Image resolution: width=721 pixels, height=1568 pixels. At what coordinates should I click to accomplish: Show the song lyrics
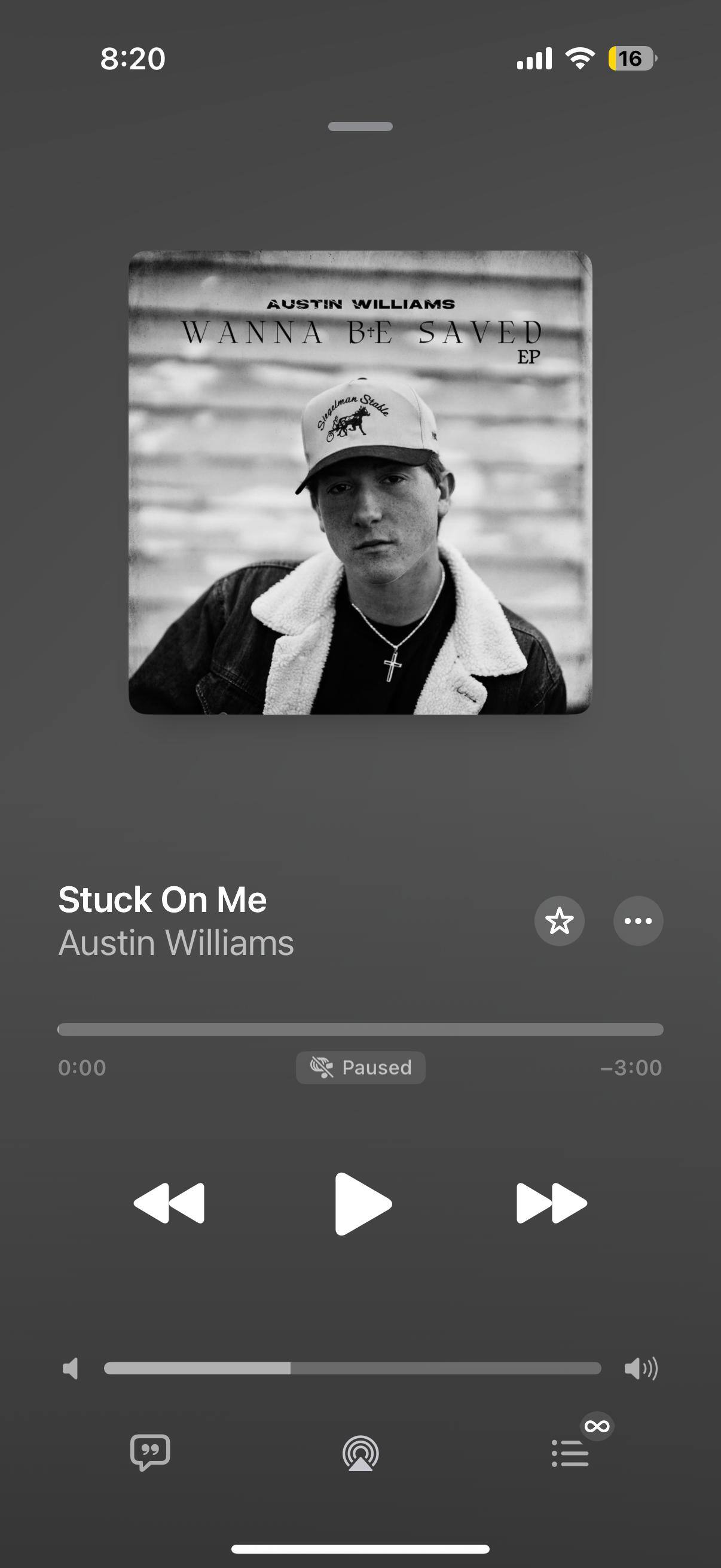click(x=149, y=1453)
